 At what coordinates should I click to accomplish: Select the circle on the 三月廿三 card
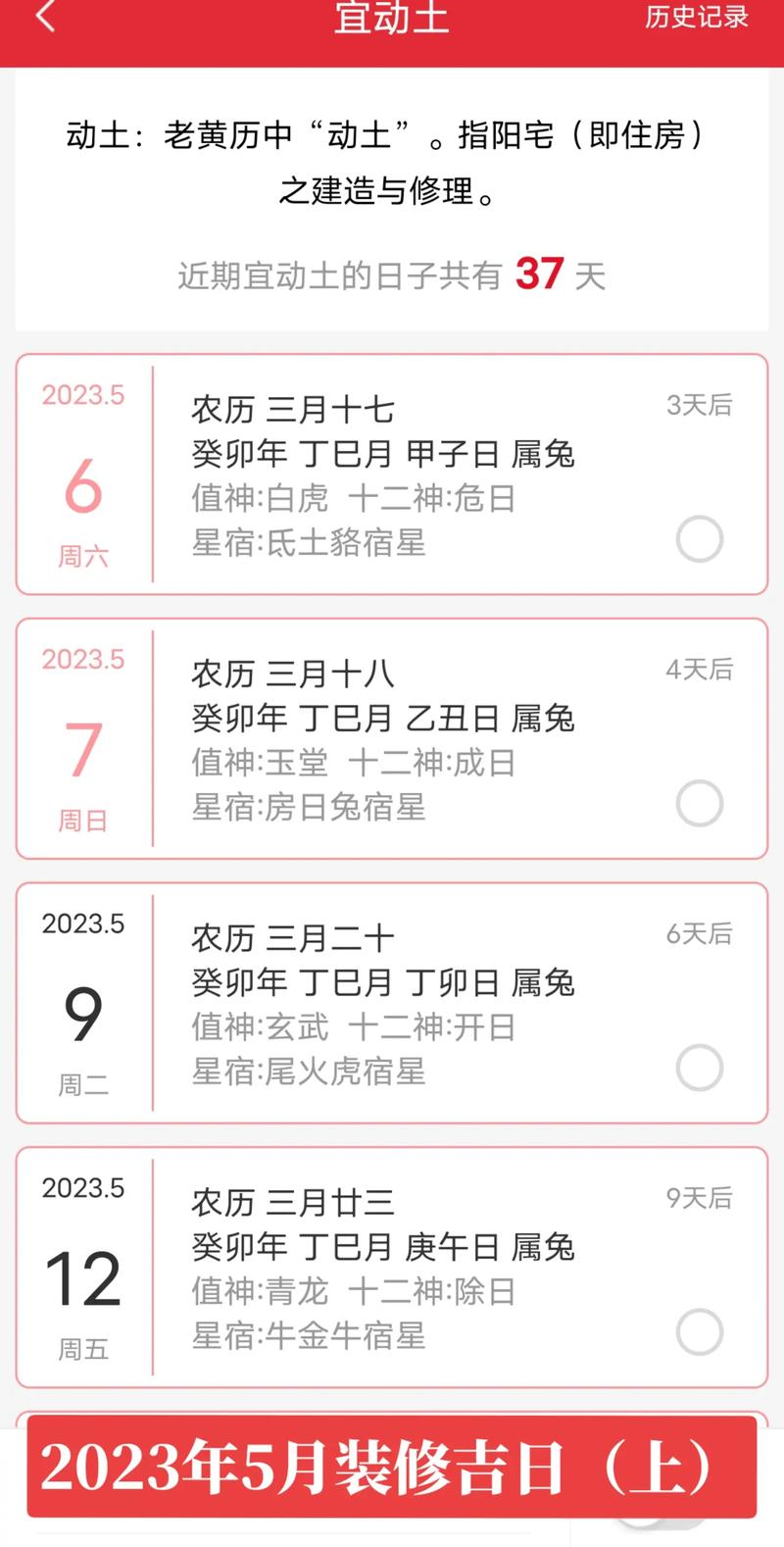pyautogui.click(x=700, y=1332)
